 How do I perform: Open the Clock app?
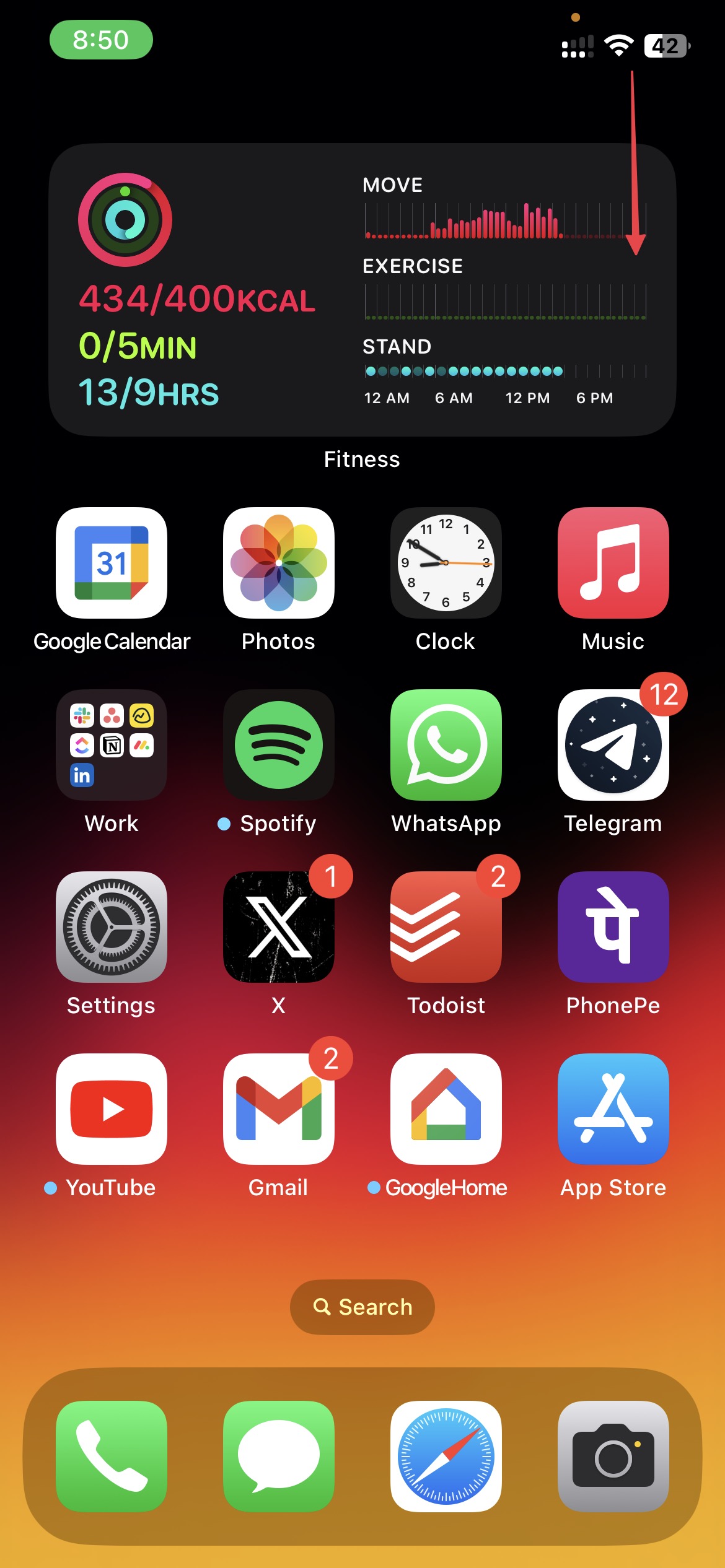[x=446, y=563]
